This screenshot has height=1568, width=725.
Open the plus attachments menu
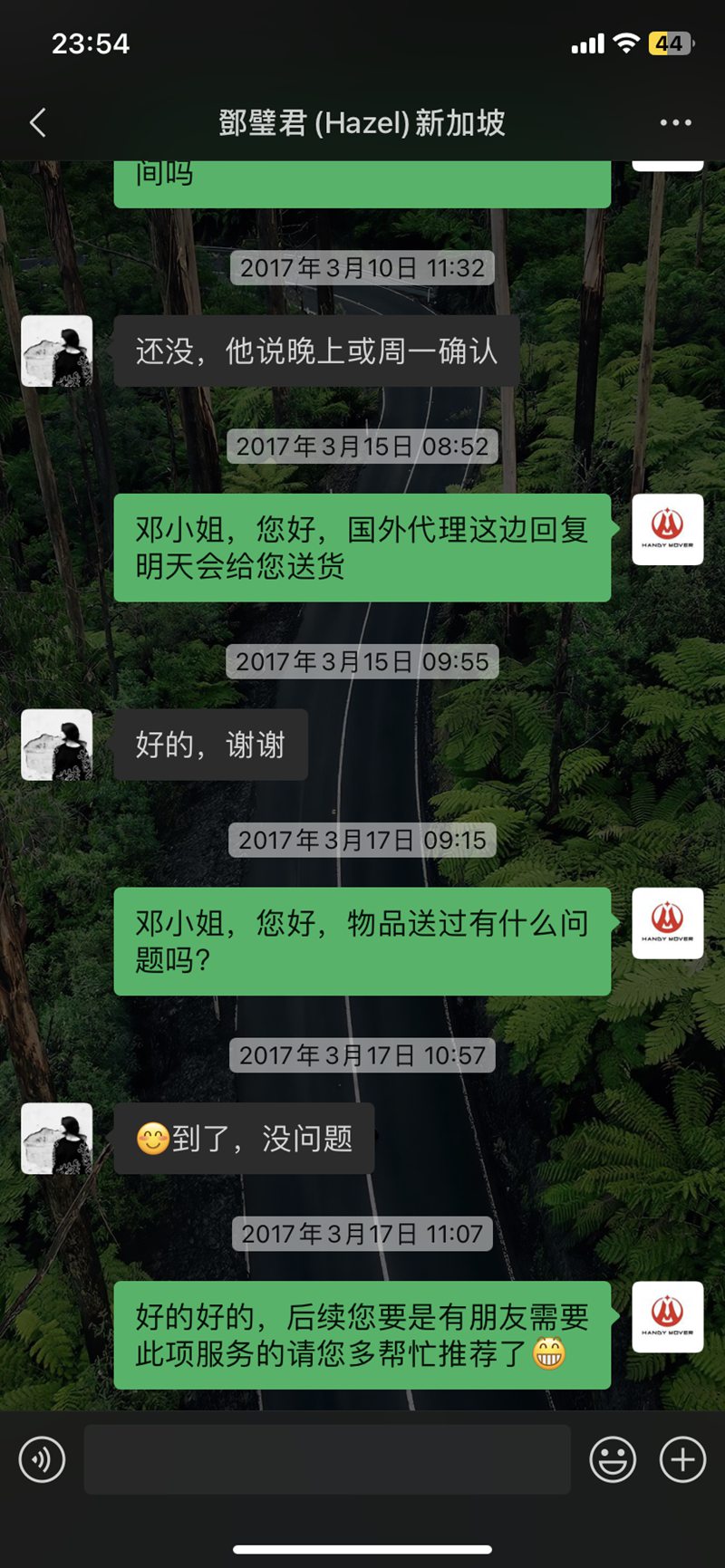coord(682,1459)
